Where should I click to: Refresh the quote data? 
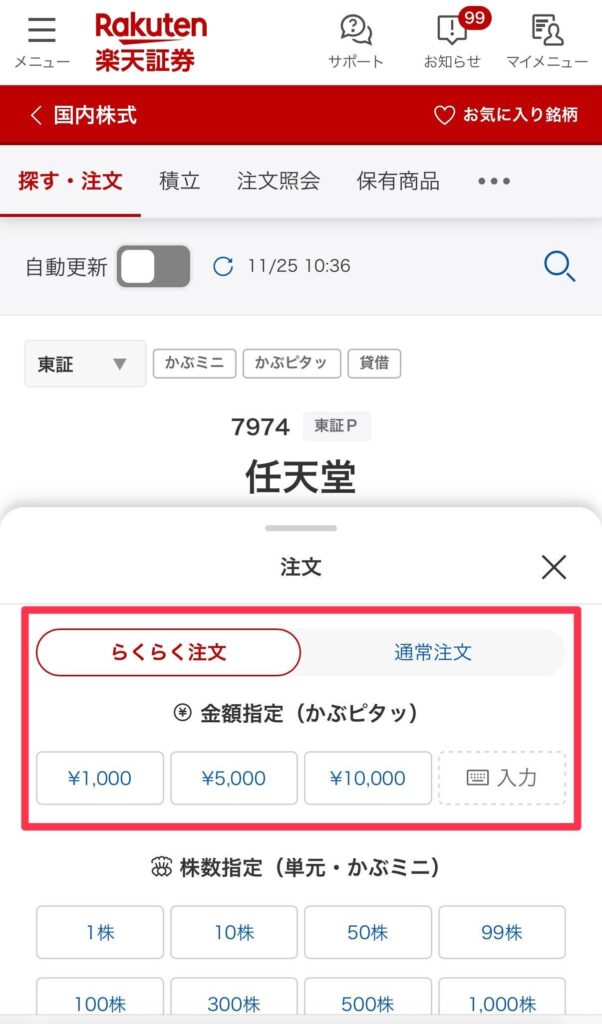(224, 267)
